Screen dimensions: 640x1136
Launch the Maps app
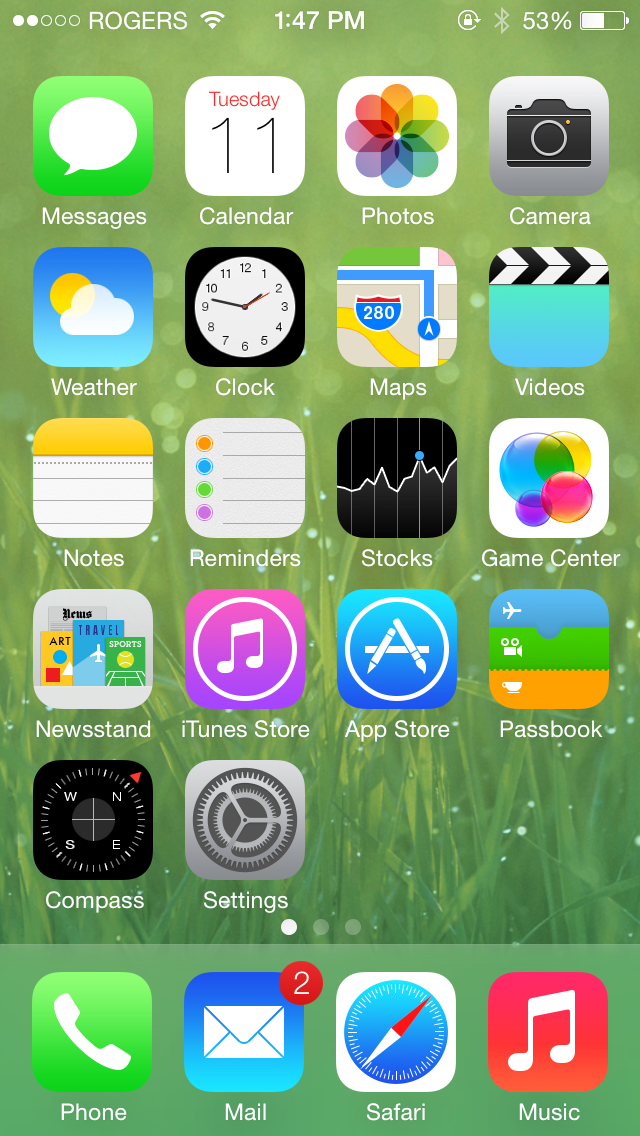[397, 307]
